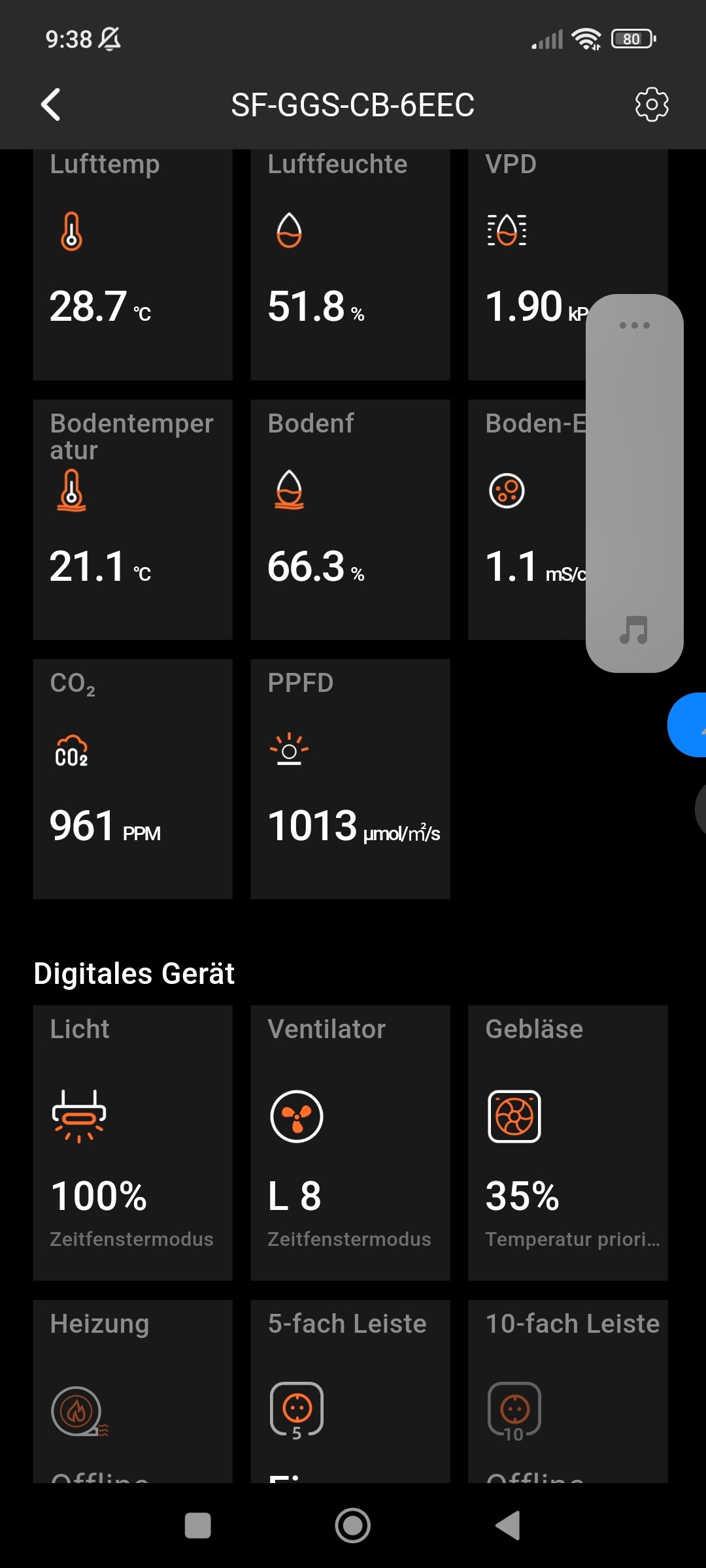This screenshot has width=706, height=1568.
Task: Open device settings gear
Action: pyautogui.click(x=651, y=105)
